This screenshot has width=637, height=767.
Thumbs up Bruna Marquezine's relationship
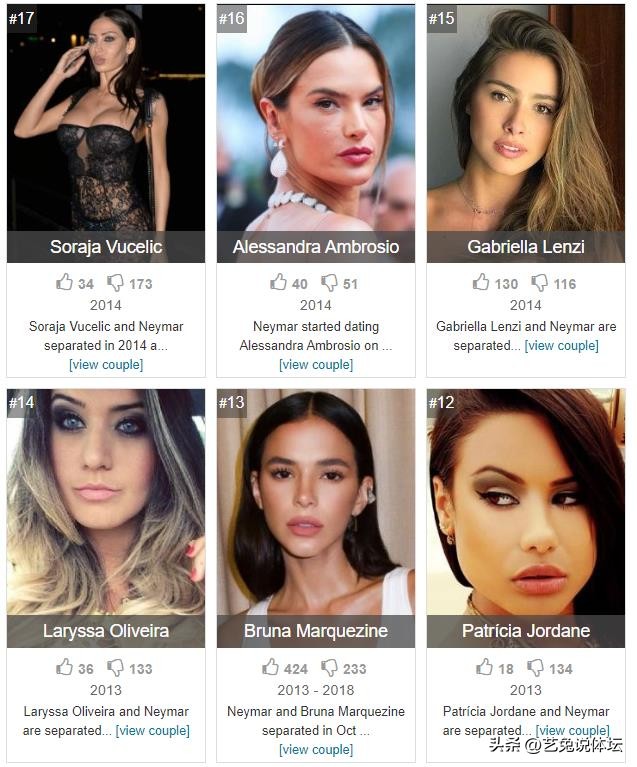pos(270,668)
